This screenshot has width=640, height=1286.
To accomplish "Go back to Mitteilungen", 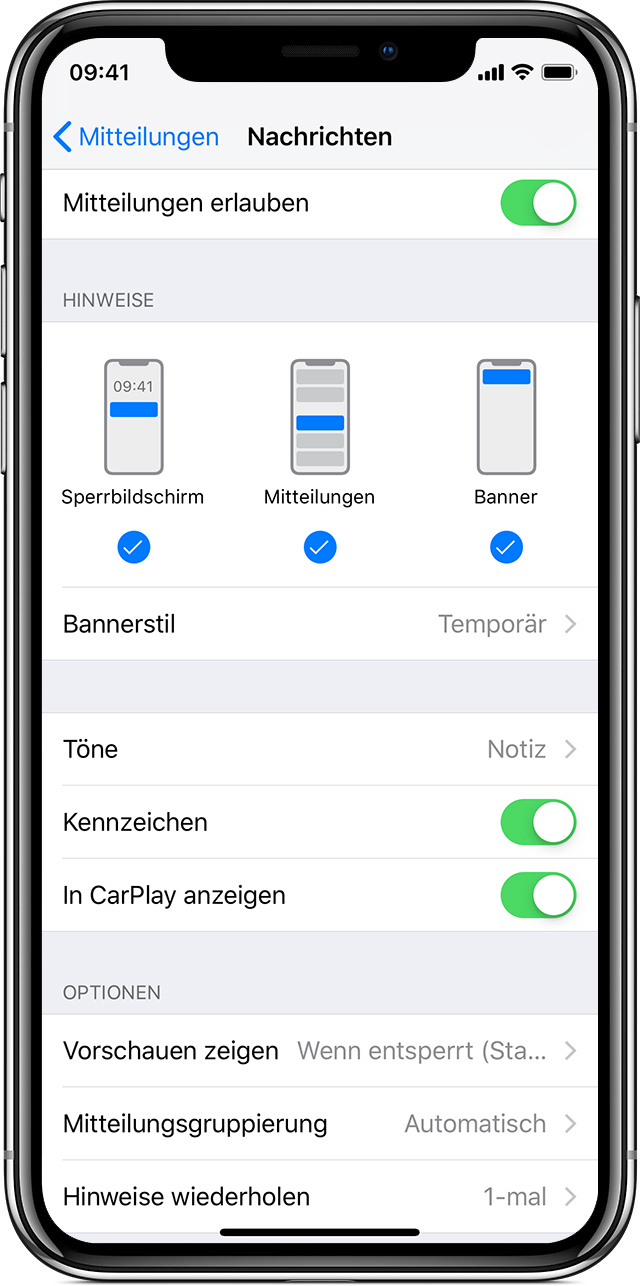I will [136, 137].
